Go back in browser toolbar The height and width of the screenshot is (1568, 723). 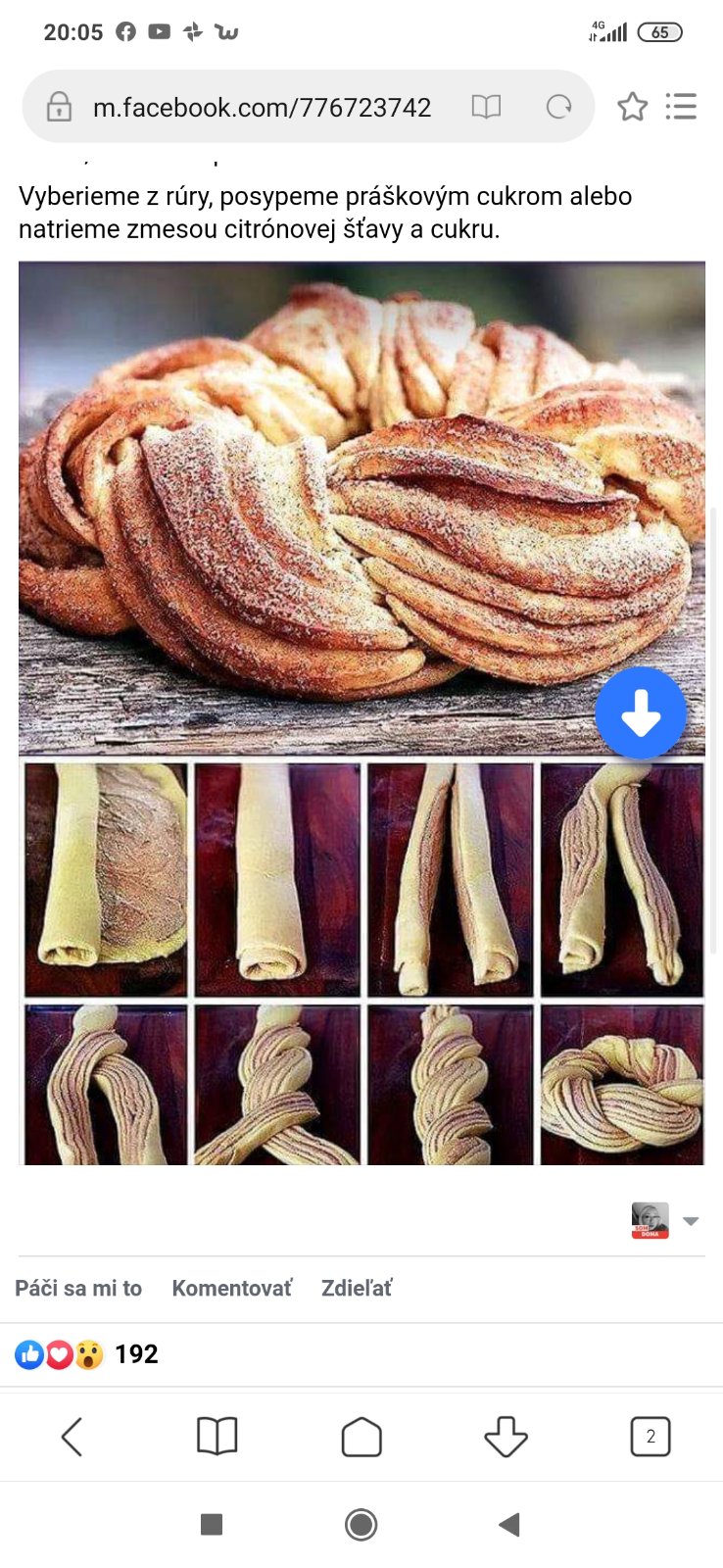point(72,1437)
